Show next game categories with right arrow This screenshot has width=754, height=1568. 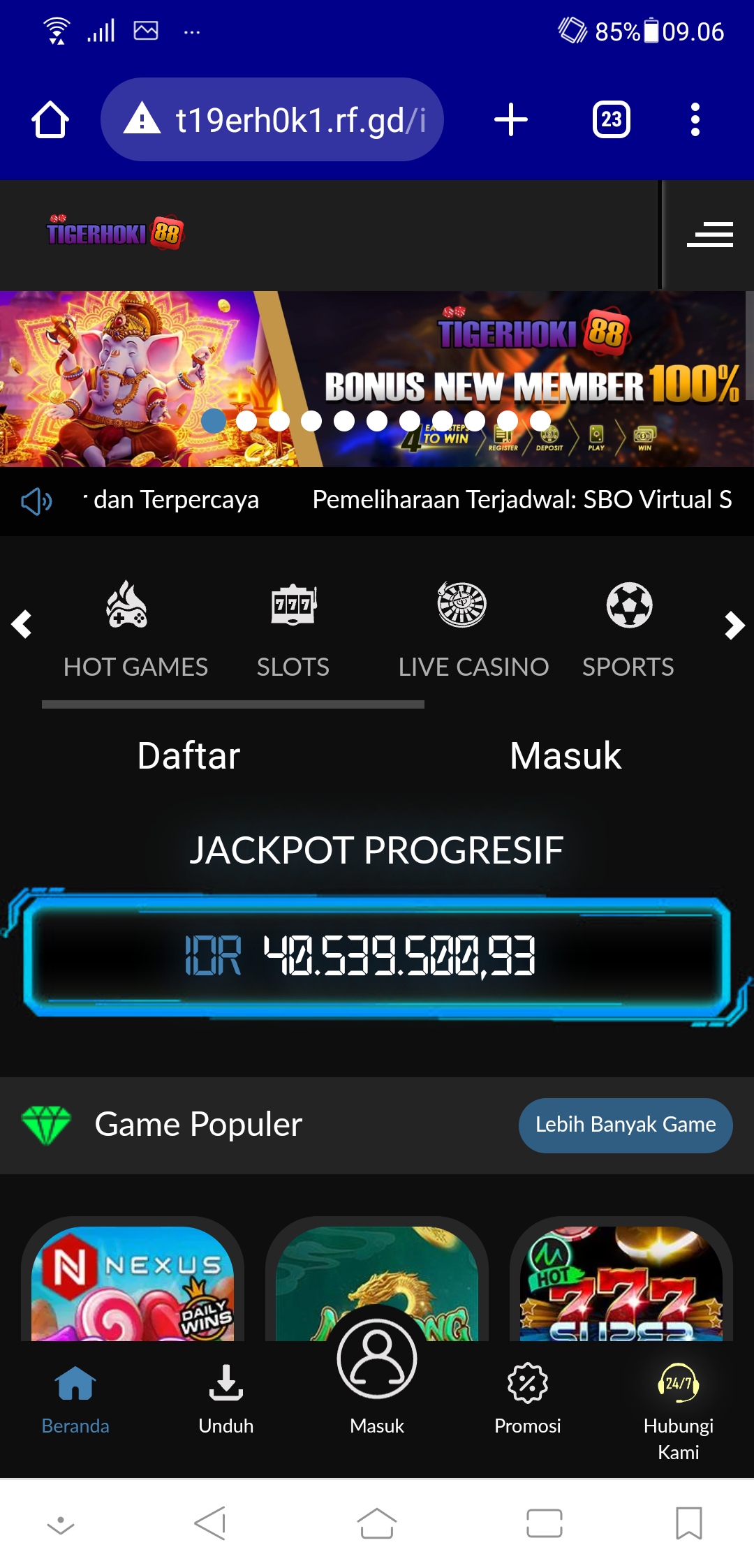pos(734,625)
